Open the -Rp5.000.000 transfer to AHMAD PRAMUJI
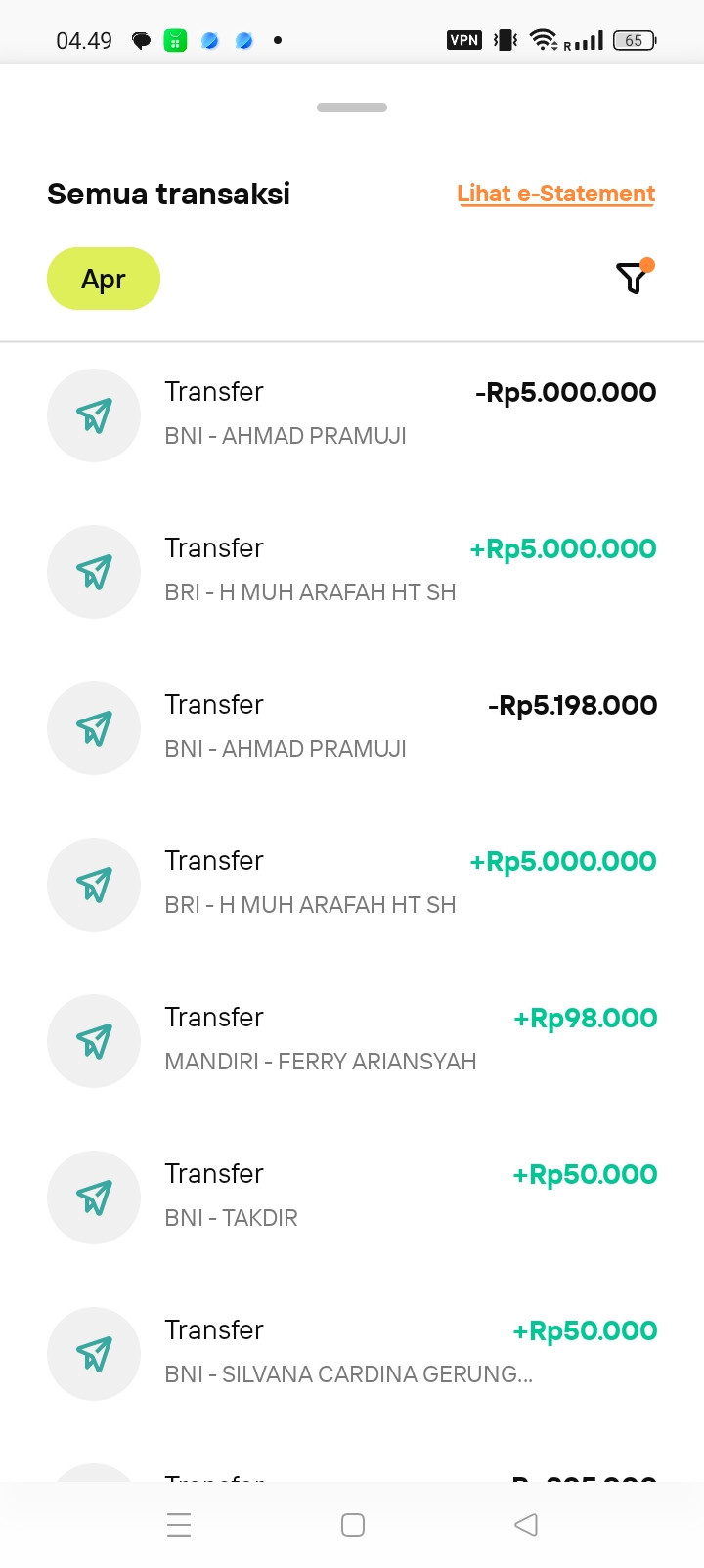Screen dimensions: 704x1568 pos(352,414)
